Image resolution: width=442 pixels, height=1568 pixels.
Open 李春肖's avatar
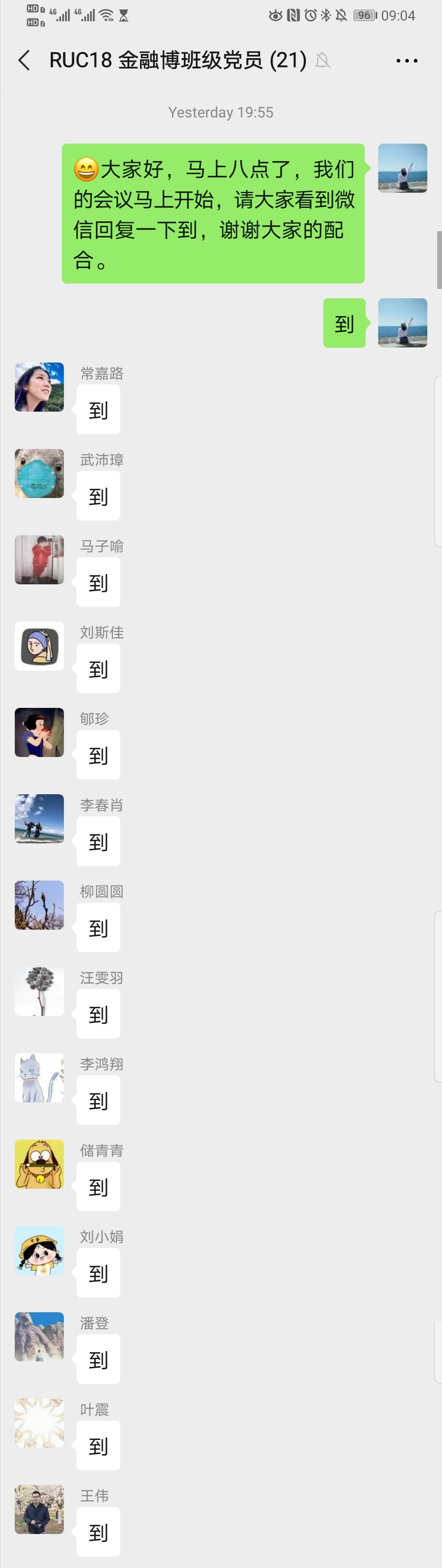40,819
